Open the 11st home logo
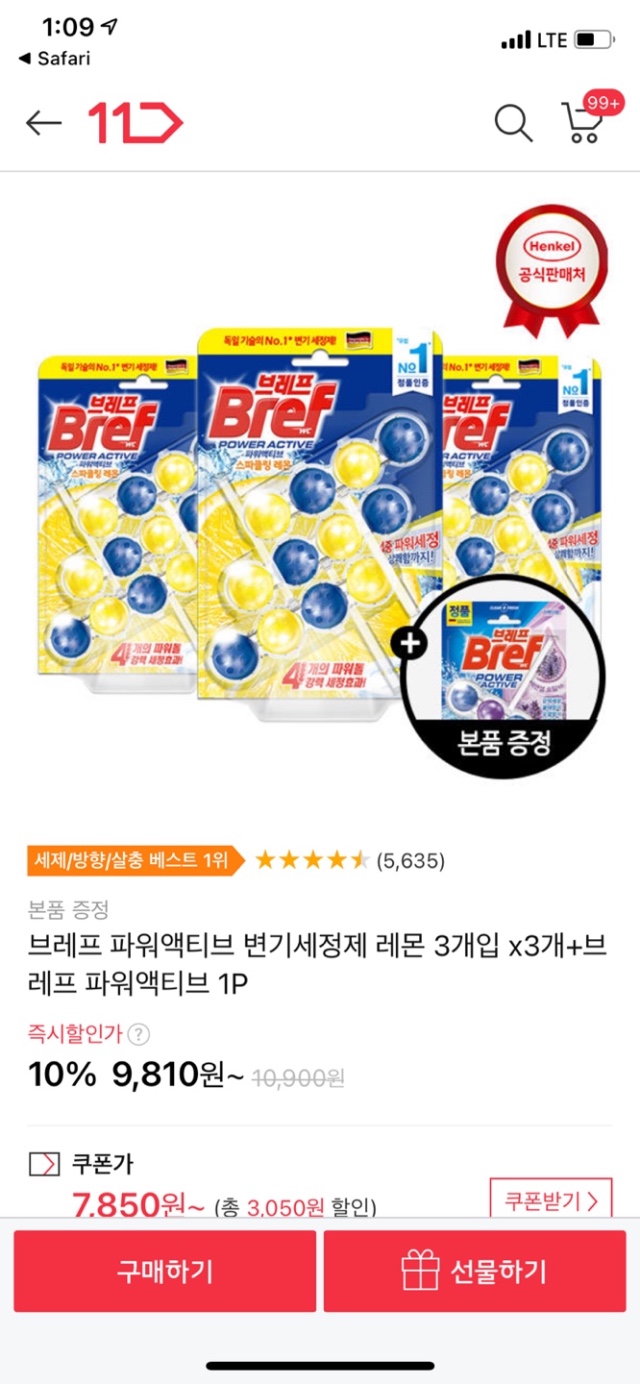640x1384 pixels. pyautogui.click(x=135, y=123)
